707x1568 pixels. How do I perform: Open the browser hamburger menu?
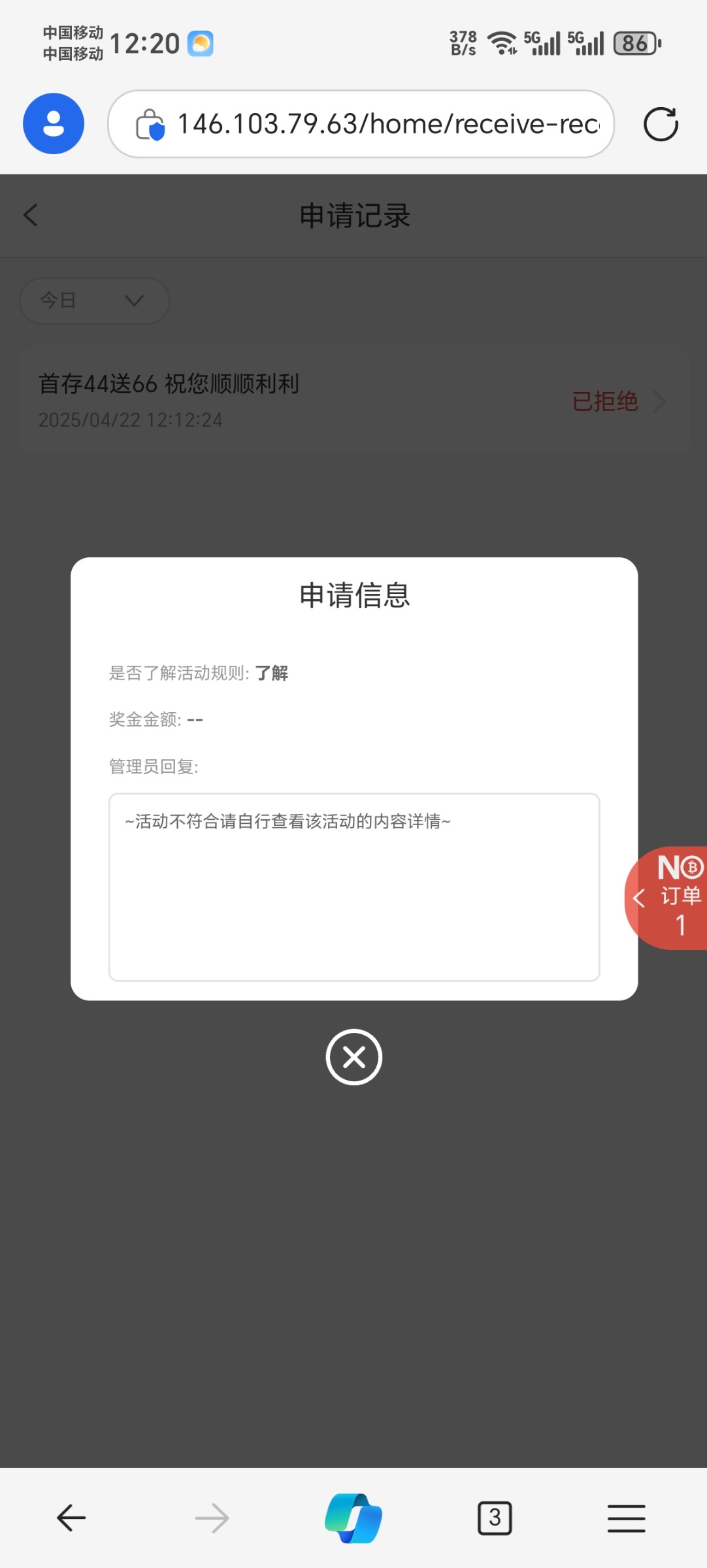pyautogui.click(x=626, y=1518)
